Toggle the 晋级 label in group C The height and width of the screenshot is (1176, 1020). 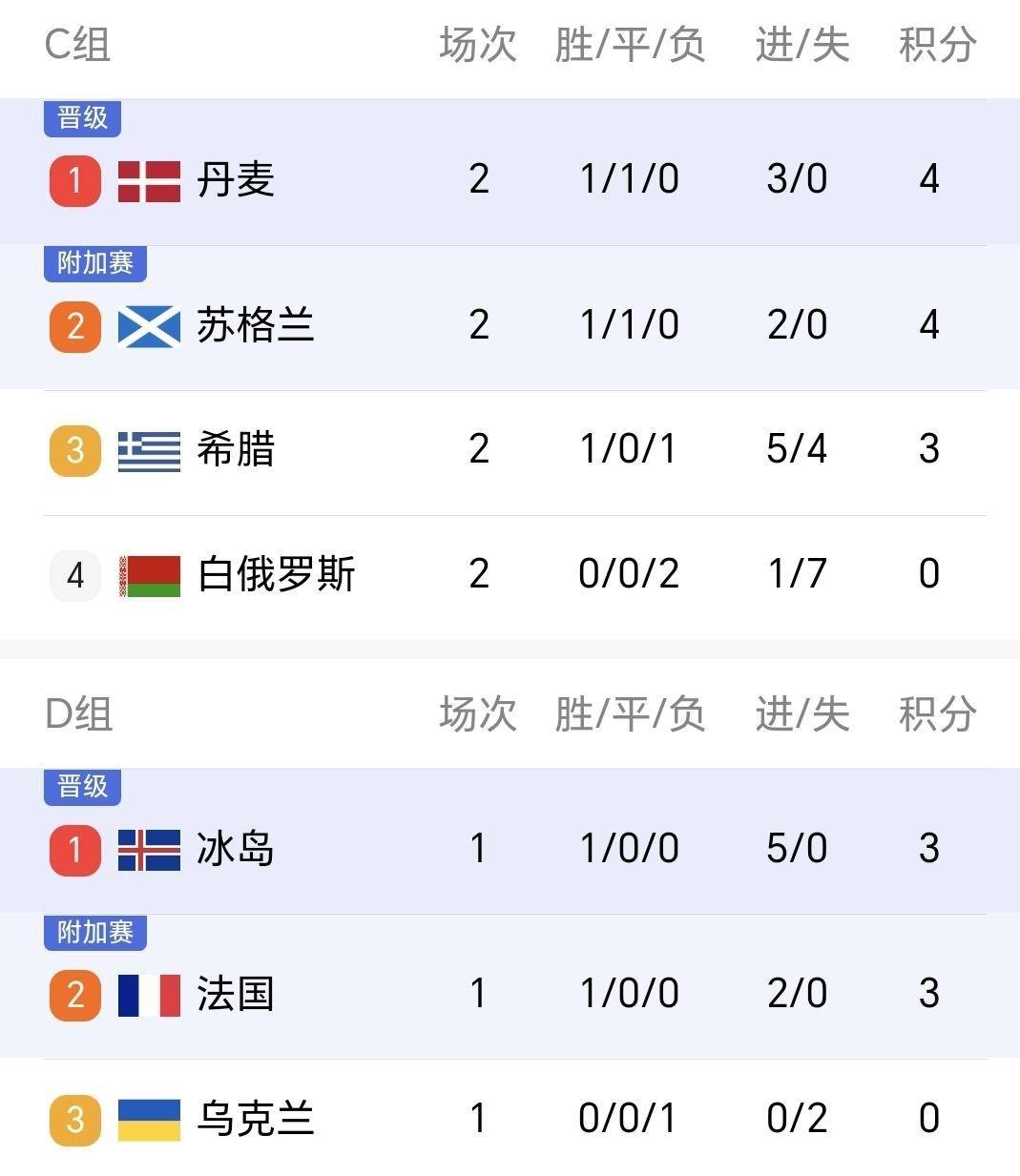(x=82, y=118)
